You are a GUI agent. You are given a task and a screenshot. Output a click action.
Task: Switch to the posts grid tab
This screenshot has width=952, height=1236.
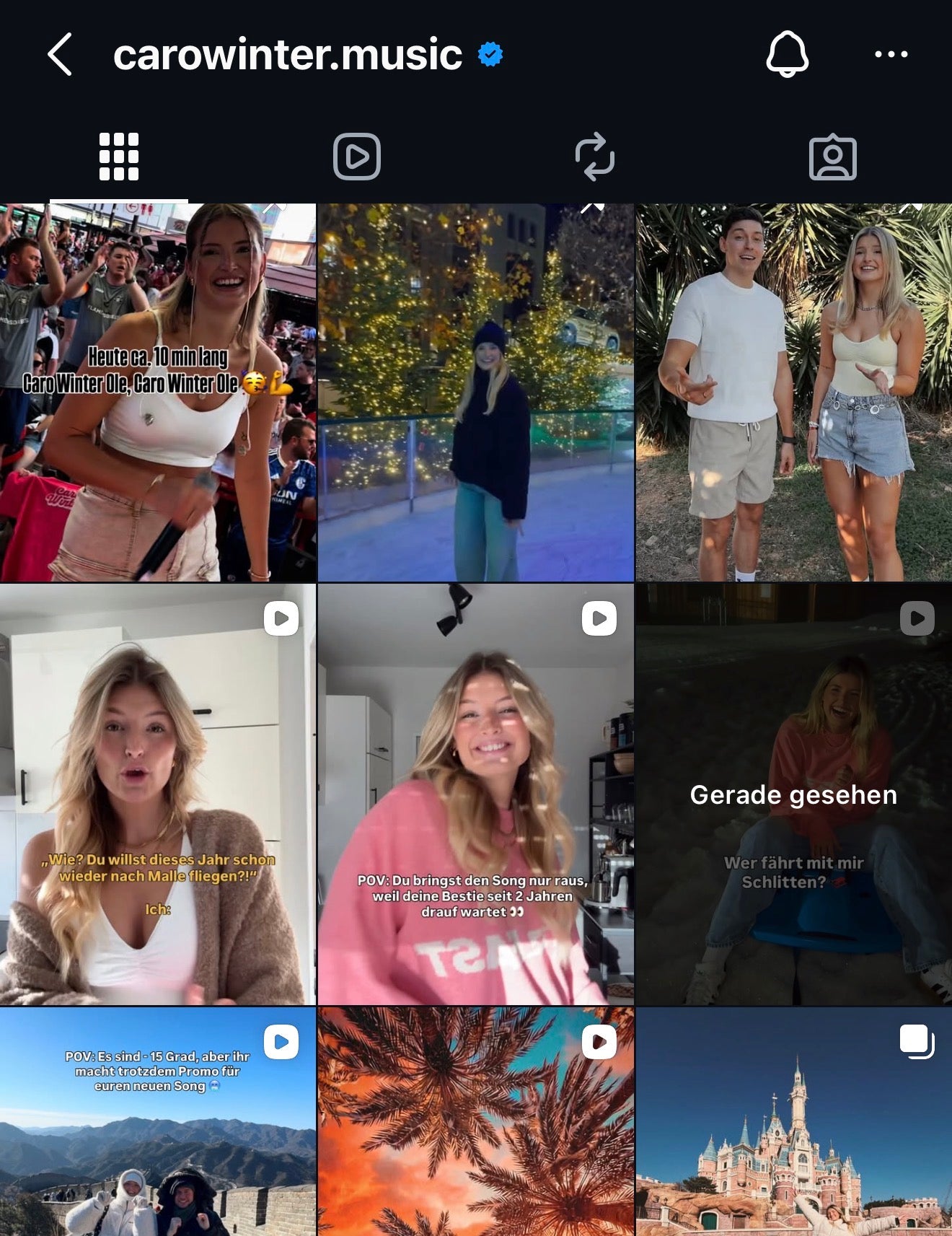tap(119, 157)
